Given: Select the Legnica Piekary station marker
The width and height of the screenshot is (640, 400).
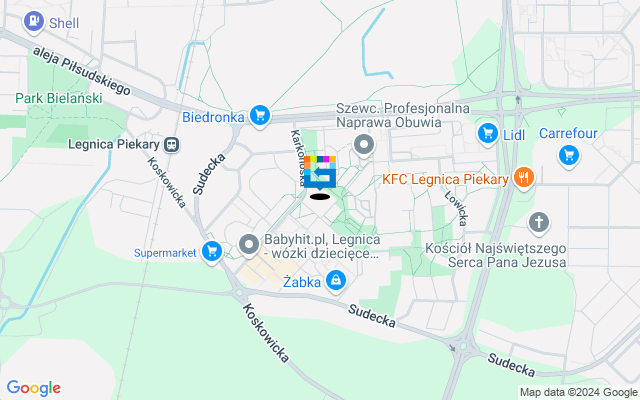Looking at the screenshot, I should click(173, 143).
